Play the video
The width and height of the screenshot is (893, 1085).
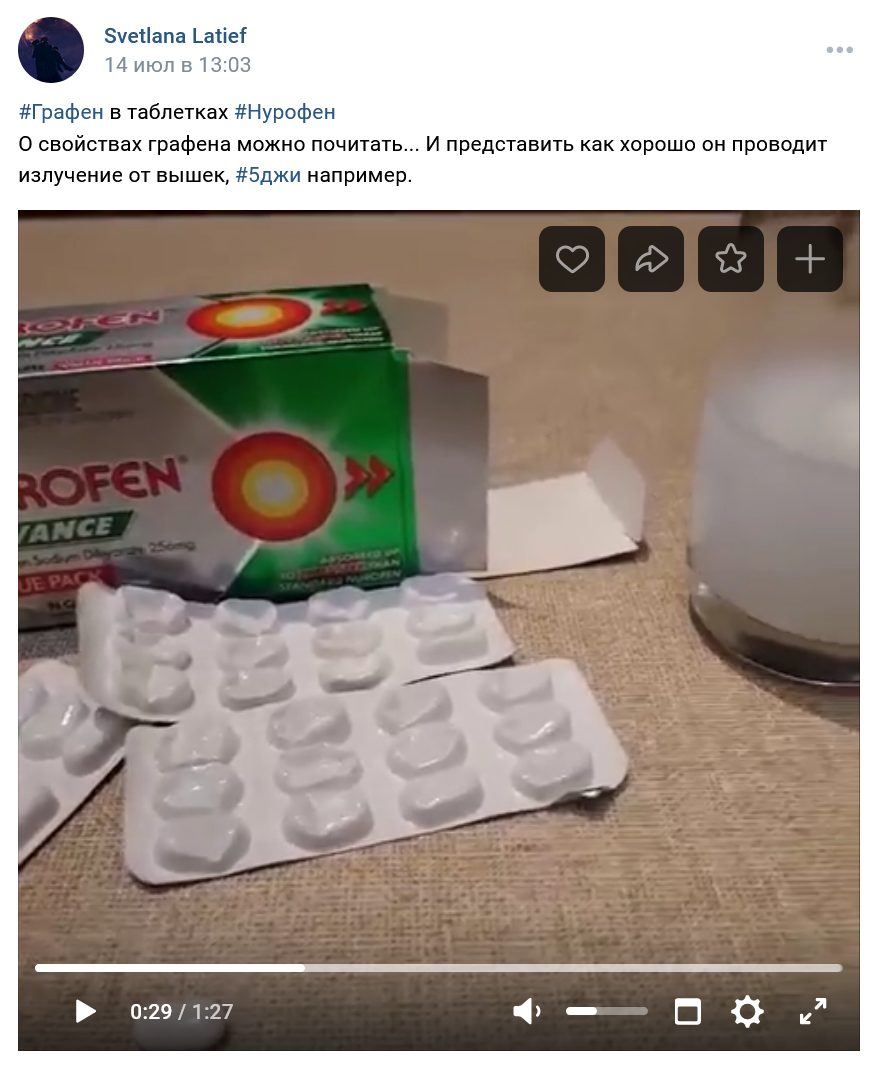click(x=86, y=1011)
